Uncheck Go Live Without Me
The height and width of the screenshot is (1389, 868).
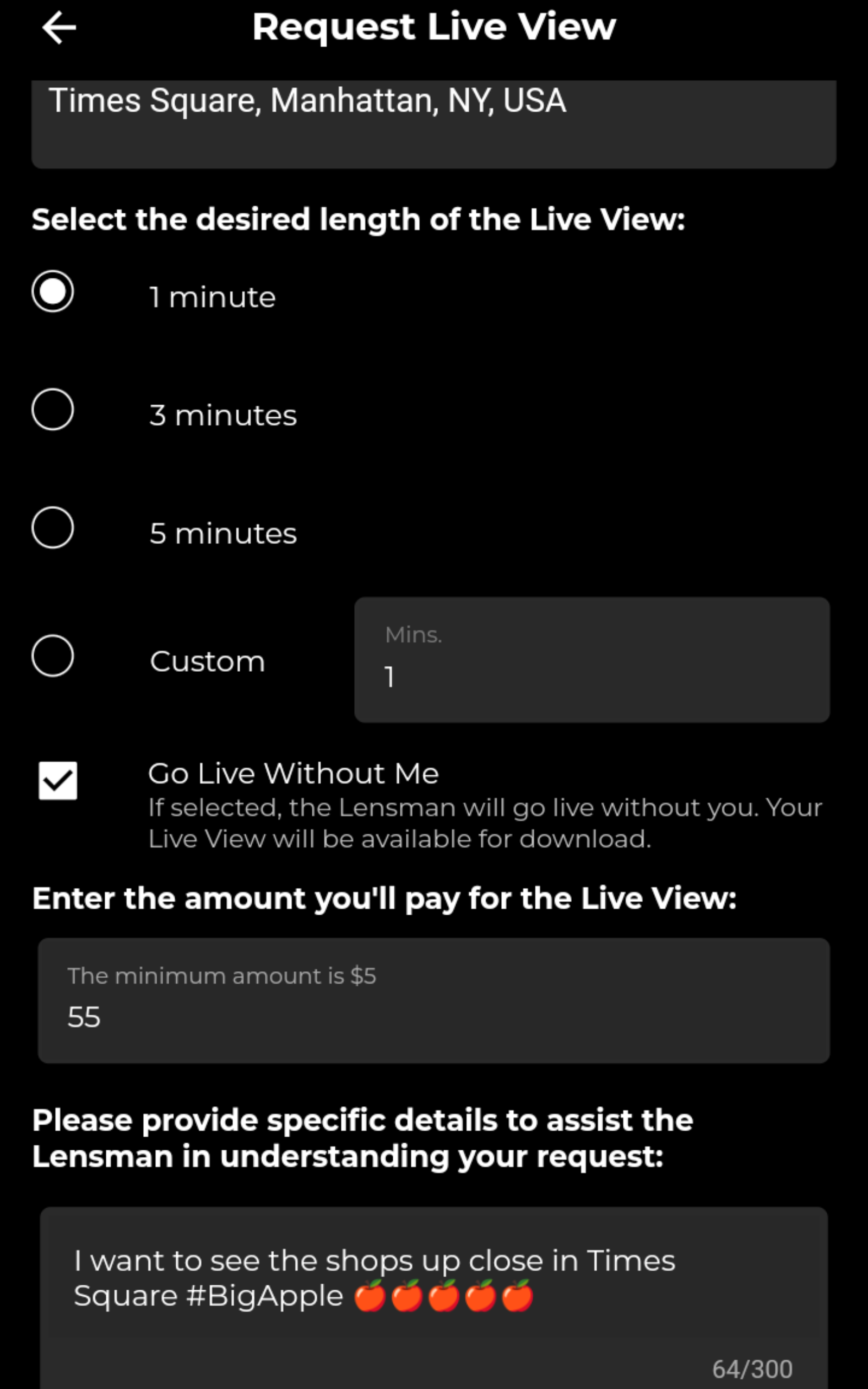pyautogui.click(x=58, y=781)
